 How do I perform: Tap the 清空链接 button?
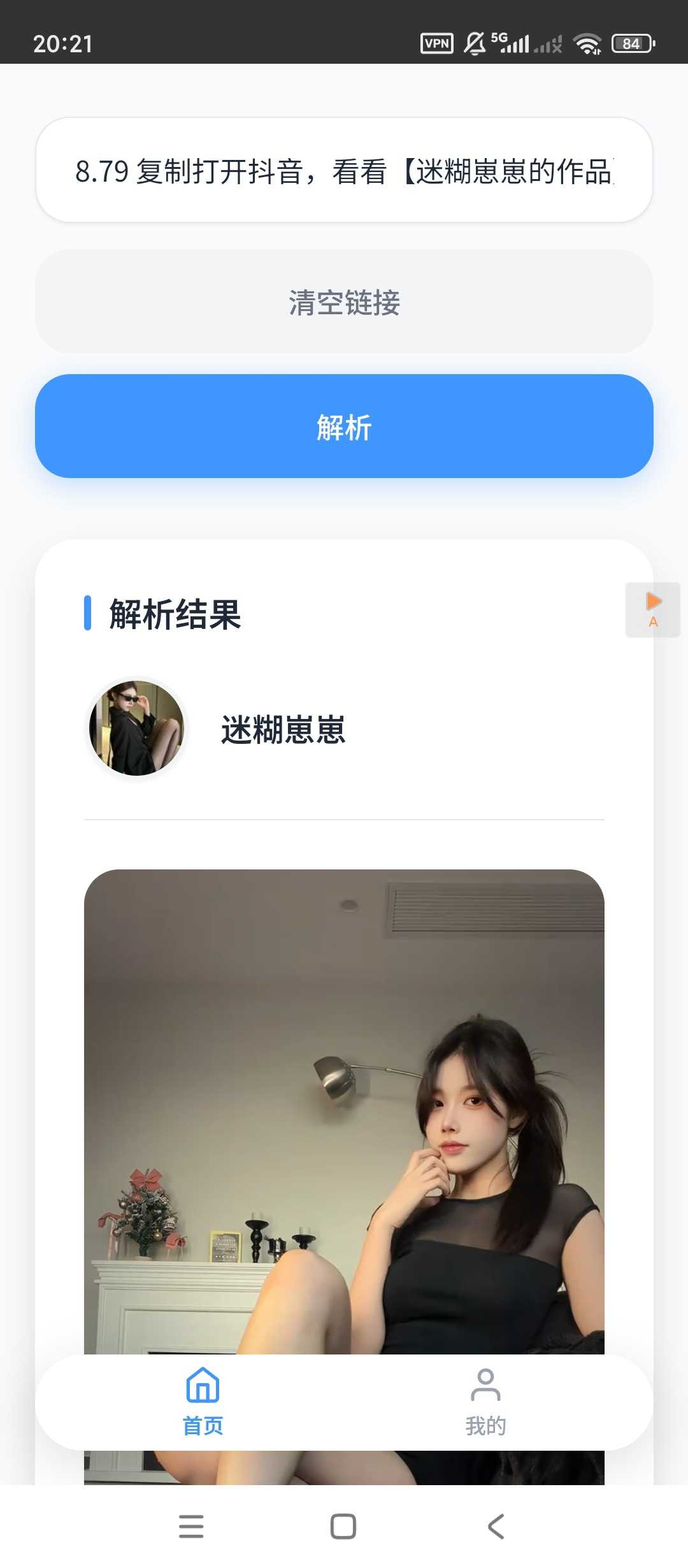344,302
